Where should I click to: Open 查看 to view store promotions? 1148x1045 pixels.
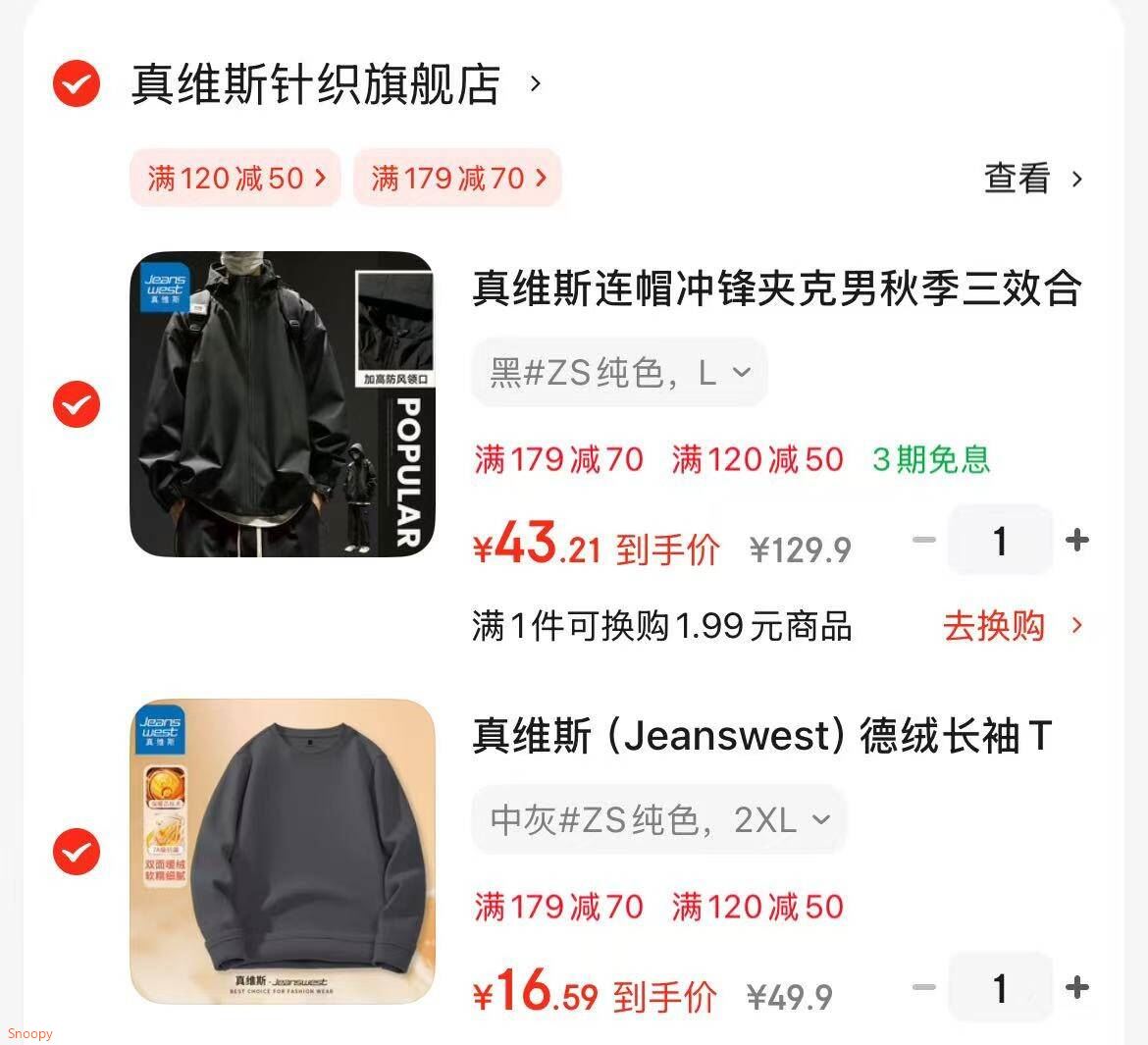coord(1033,178)
